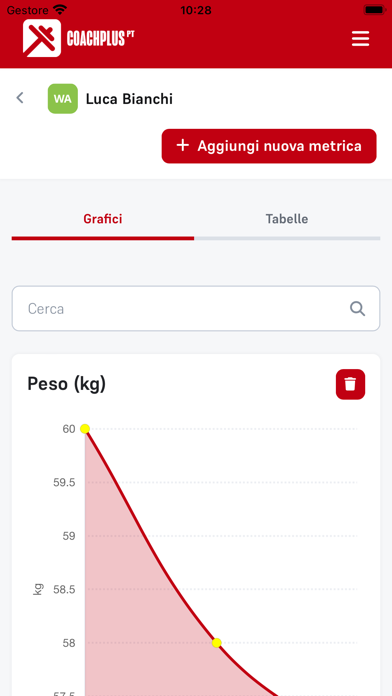Tap Aggiungi nuova metrica button
Screen dimensions: 392x696
point(269,146)
